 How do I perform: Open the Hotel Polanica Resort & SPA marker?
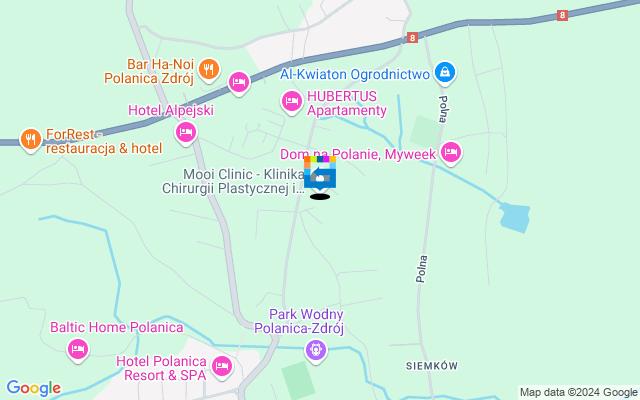[x=223, y=367]
